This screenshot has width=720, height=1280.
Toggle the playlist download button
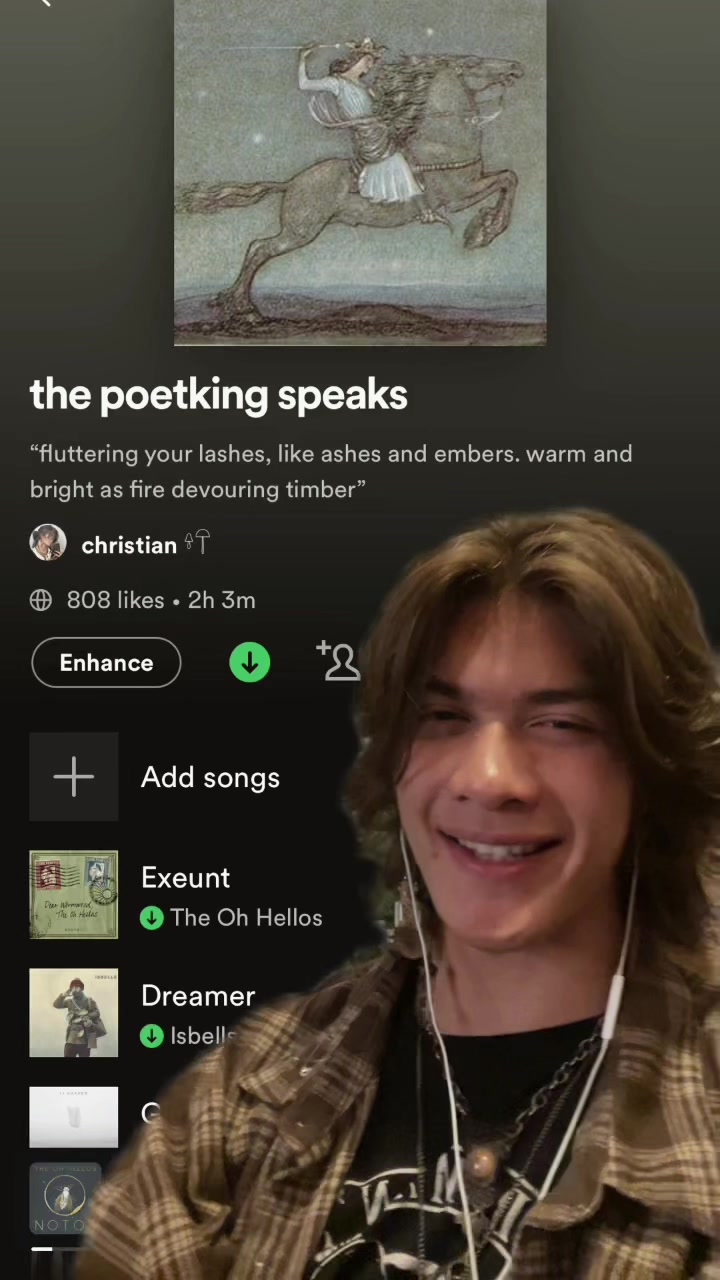coord(250,662)
